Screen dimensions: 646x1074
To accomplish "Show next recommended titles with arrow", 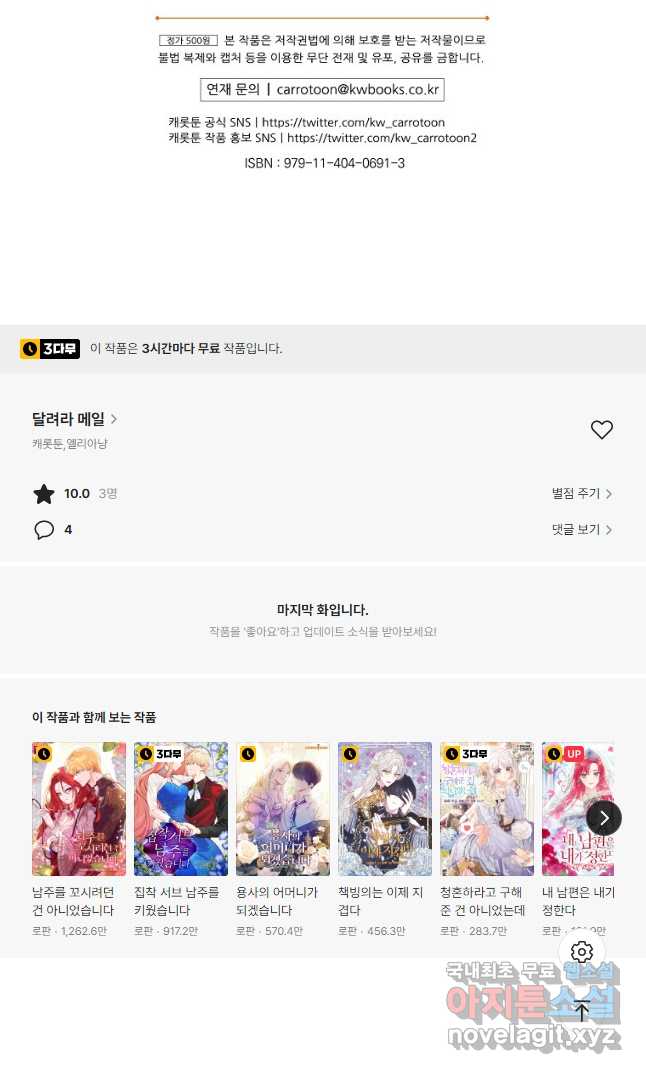I will 604,818.
